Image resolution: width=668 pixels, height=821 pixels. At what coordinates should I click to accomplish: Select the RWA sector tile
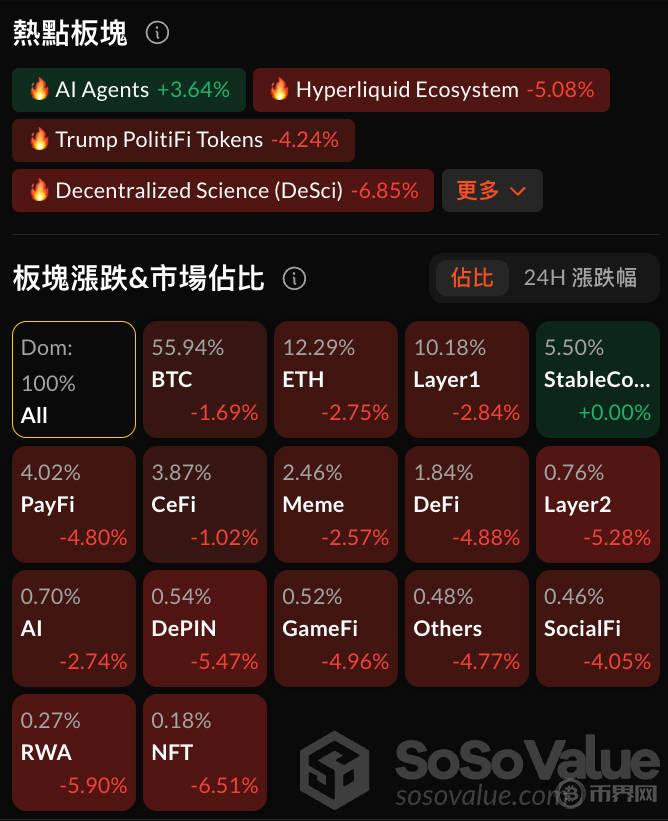(74, 752)
